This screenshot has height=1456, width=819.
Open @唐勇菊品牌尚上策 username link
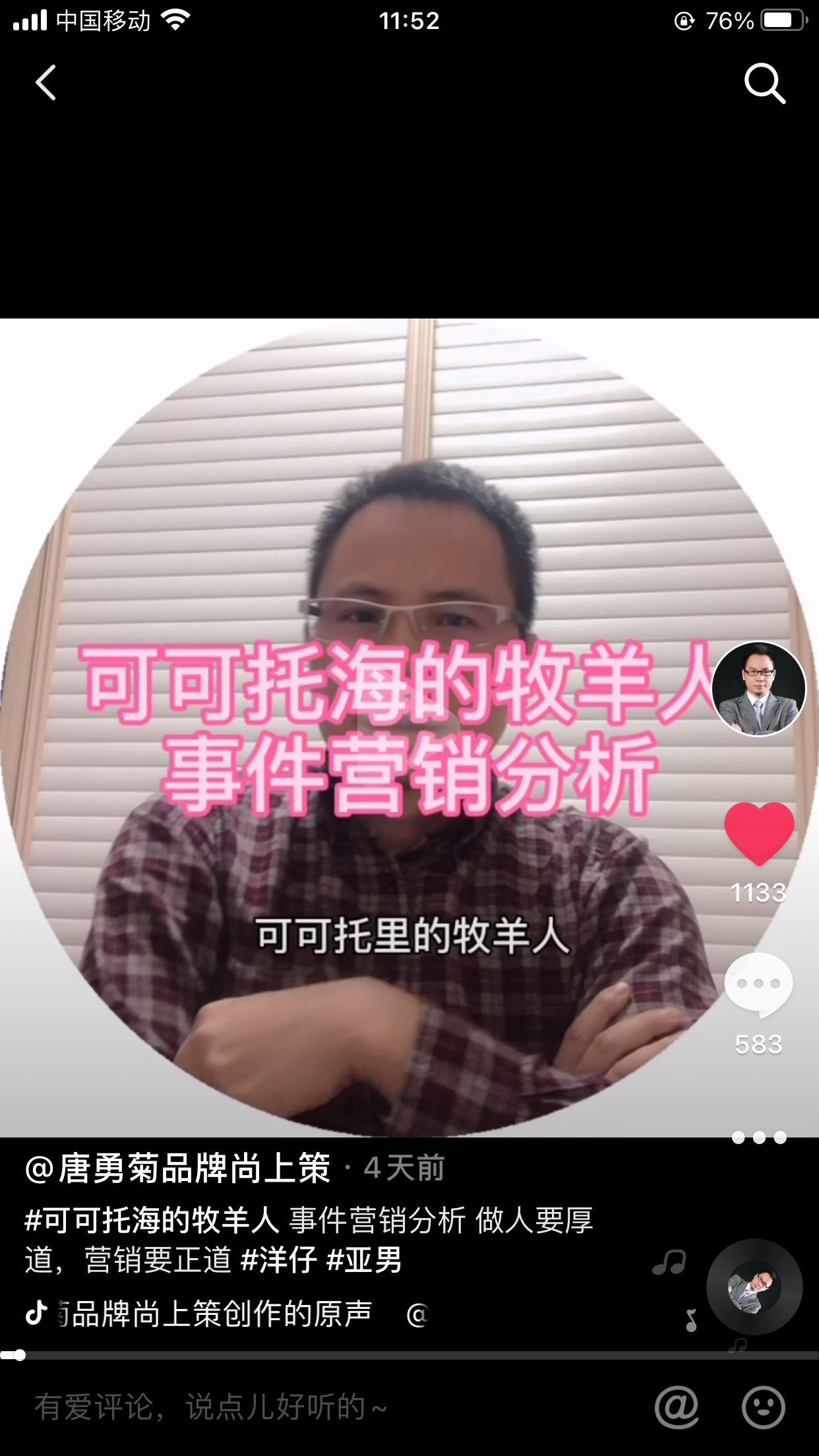pos(178,1169)
